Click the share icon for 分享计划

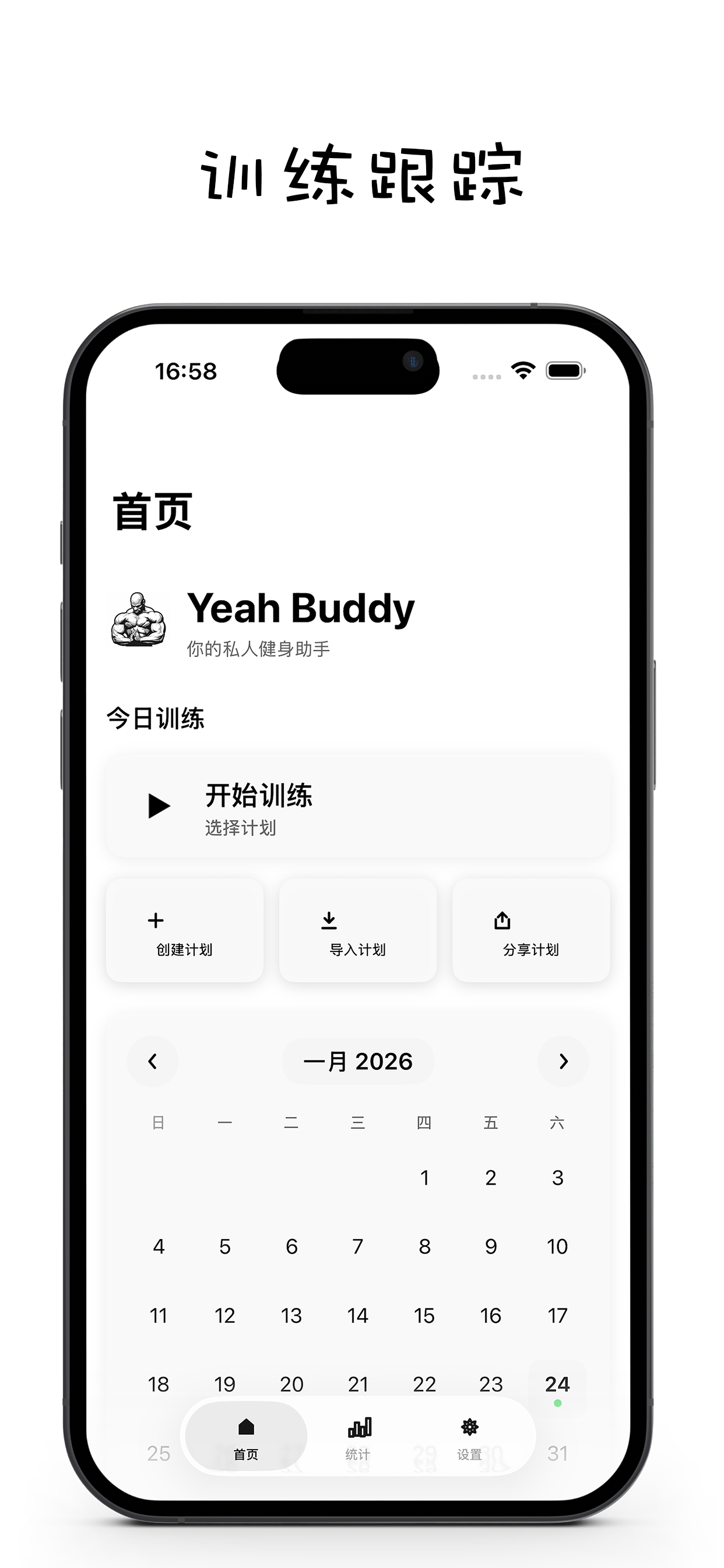[x=502, y=921]
